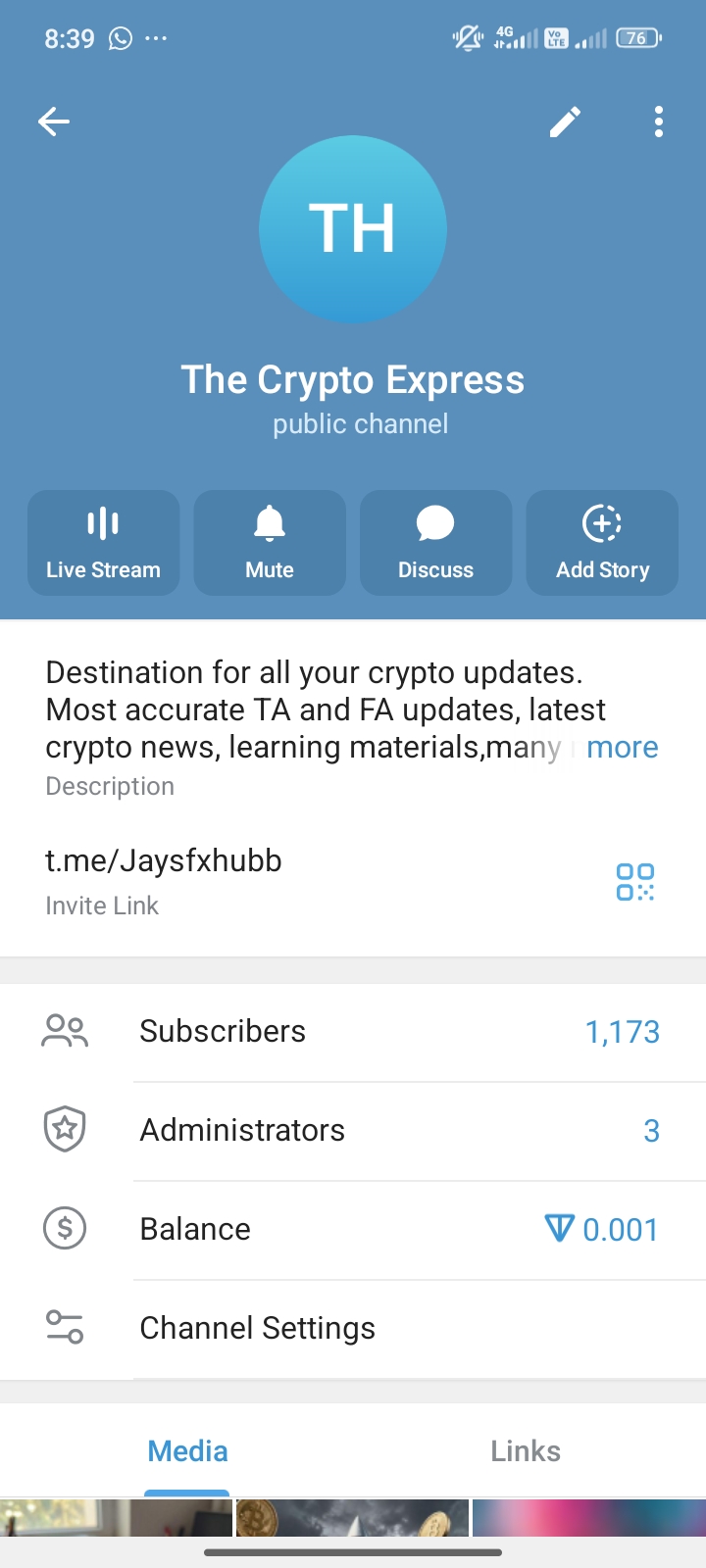The height and width of the screenshot is (1568, 706).
Task: Open the Administrators shield-star icon
Action: 64,1130
